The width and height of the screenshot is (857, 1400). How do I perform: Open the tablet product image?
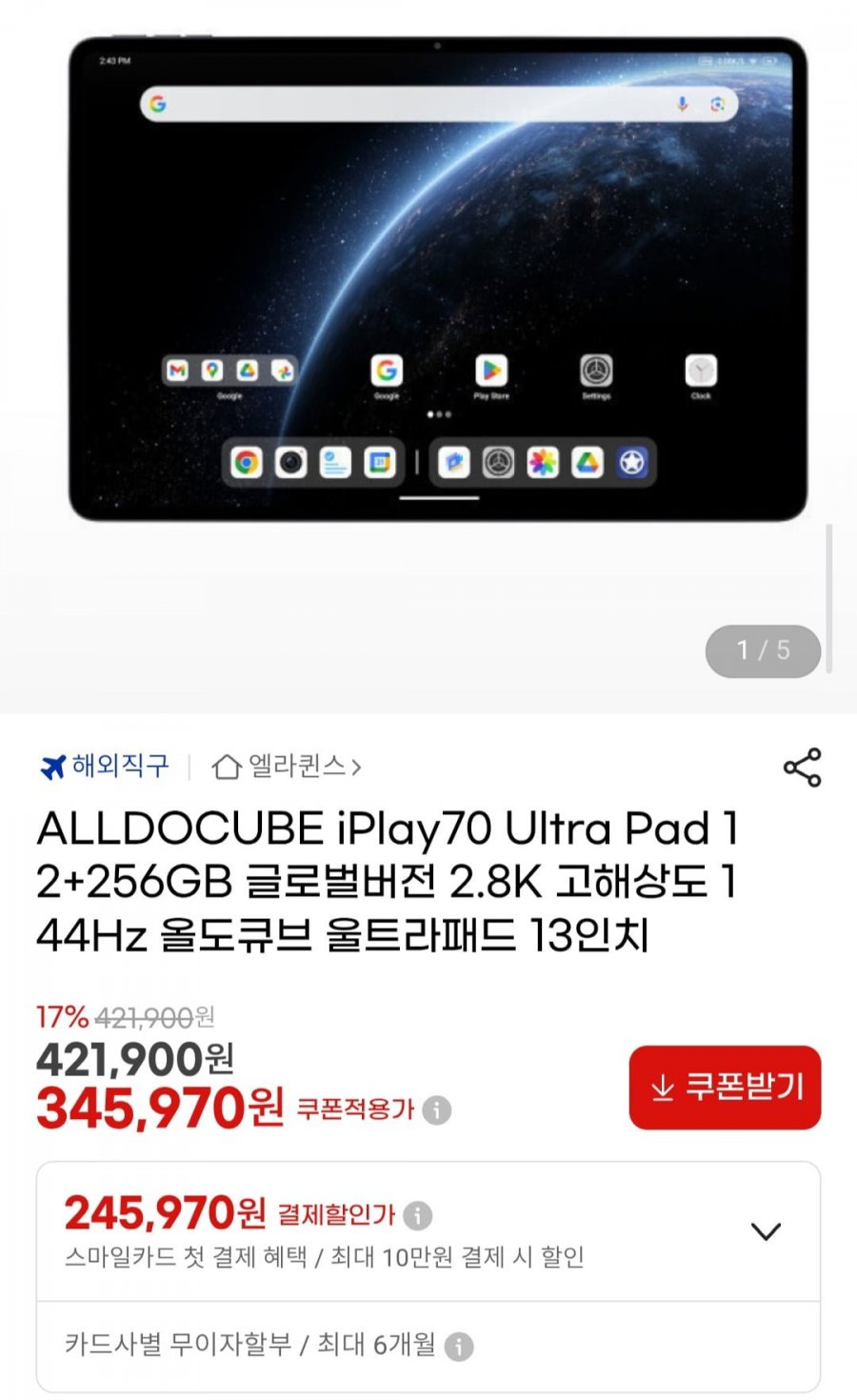[438, 281]
